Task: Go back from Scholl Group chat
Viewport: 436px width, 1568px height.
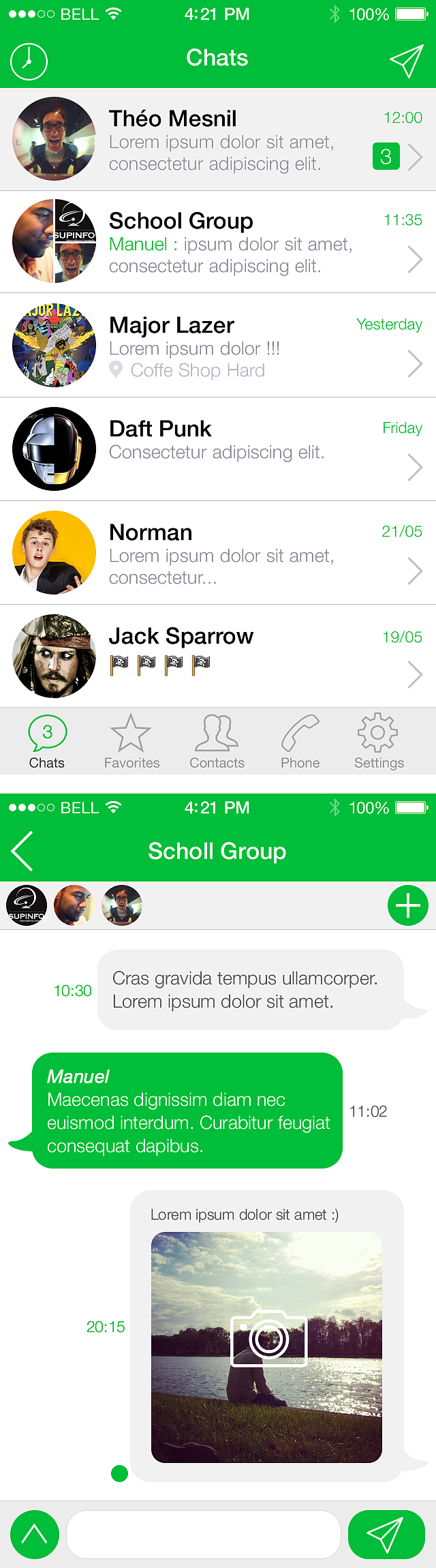Action: tap(22, 851)
